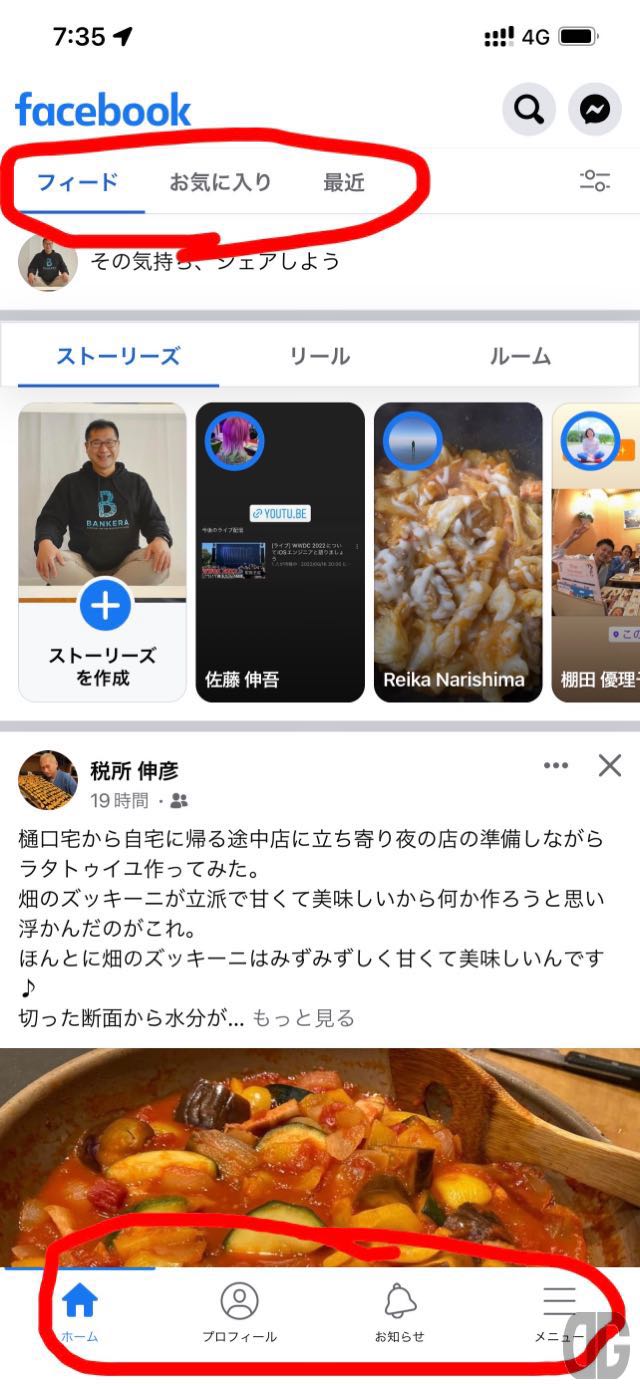Select the フィード tab
640x1384 pixels.
coord(78,182)
